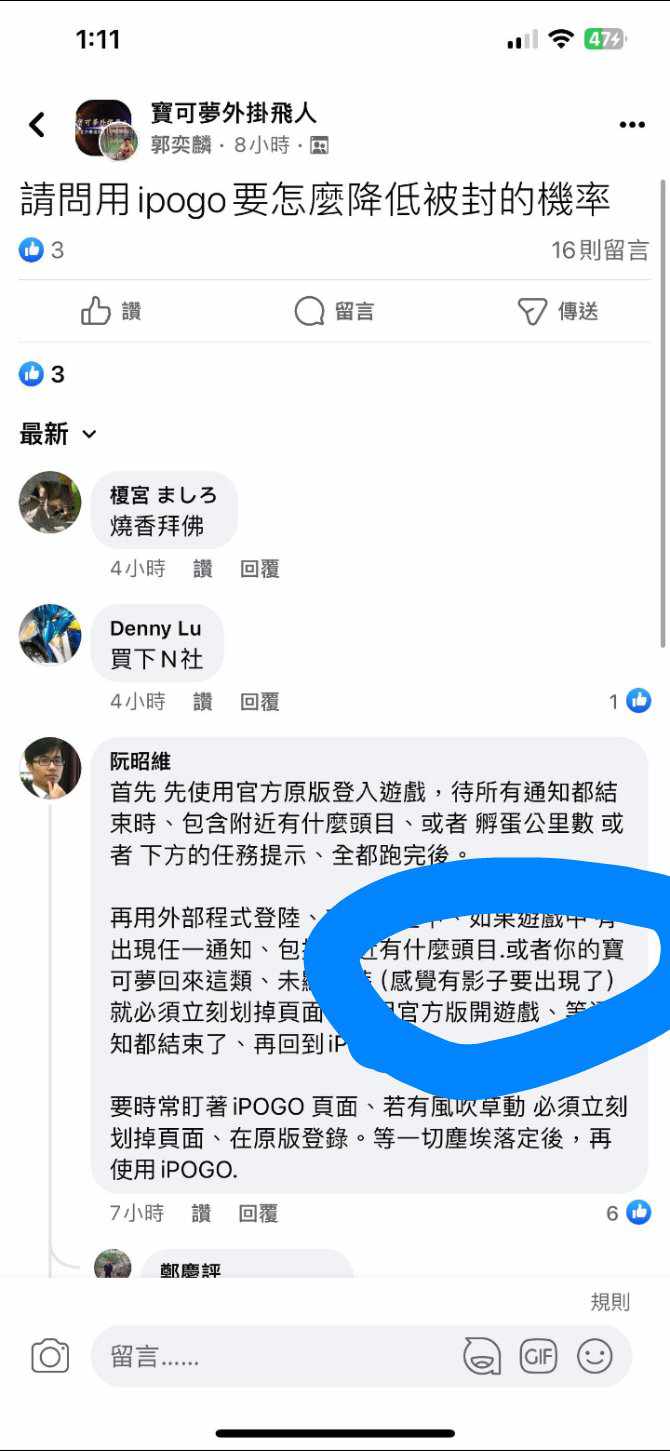Send the post via the 傳送 button
670x1451 pixels.
tap(558, 312)
